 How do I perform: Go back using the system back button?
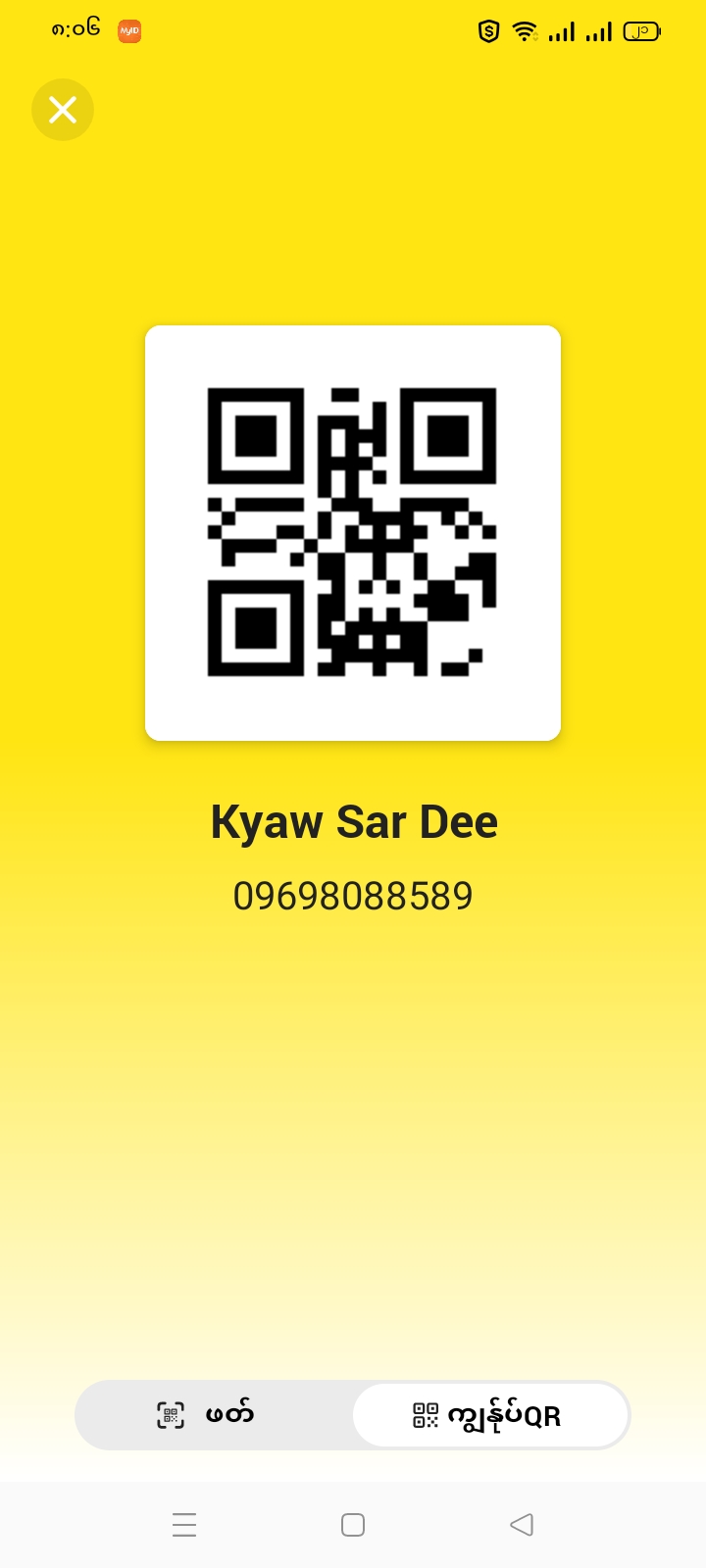pos(522,1524)
